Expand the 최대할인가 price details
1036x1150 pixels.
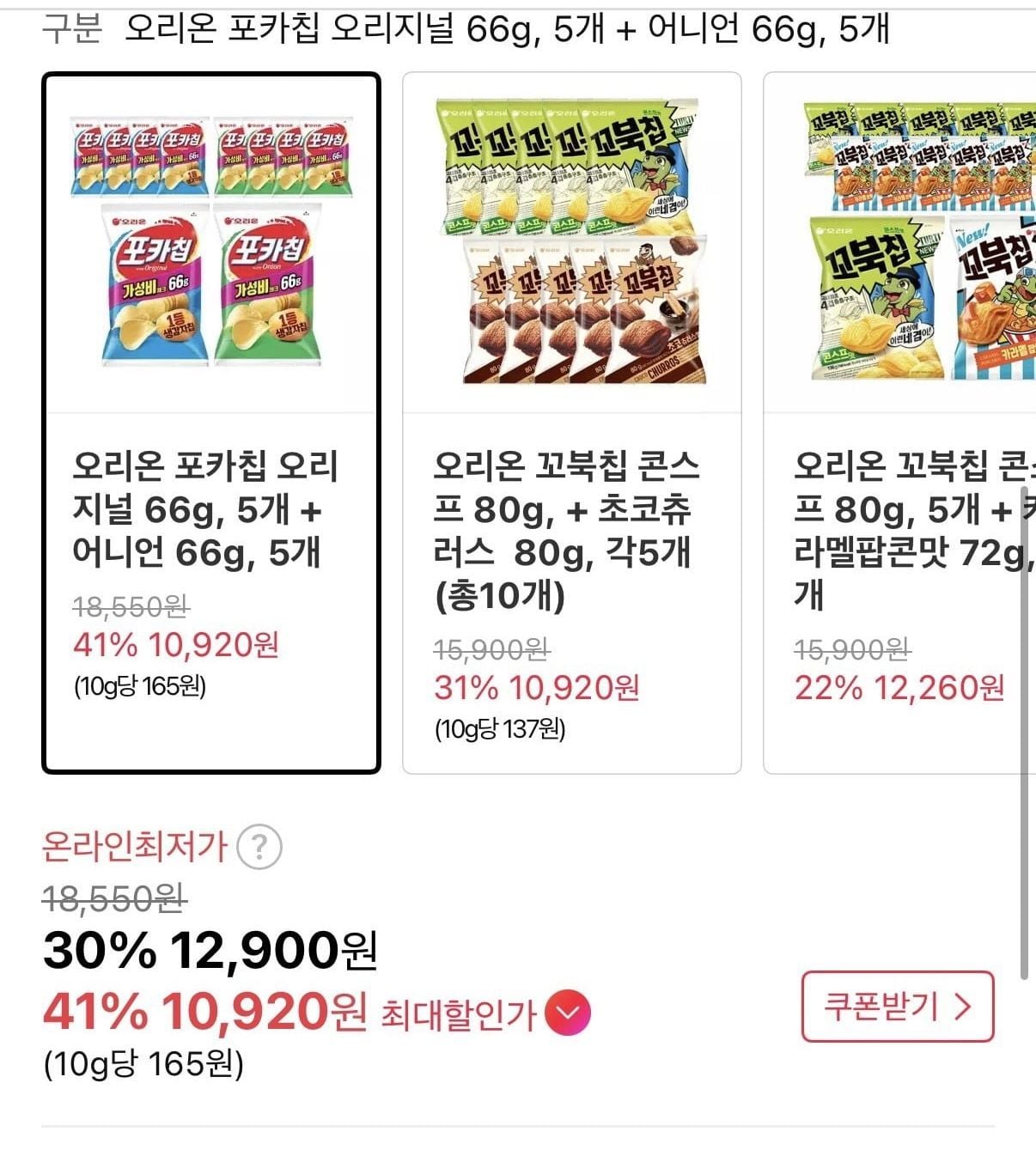[568, 1013]
